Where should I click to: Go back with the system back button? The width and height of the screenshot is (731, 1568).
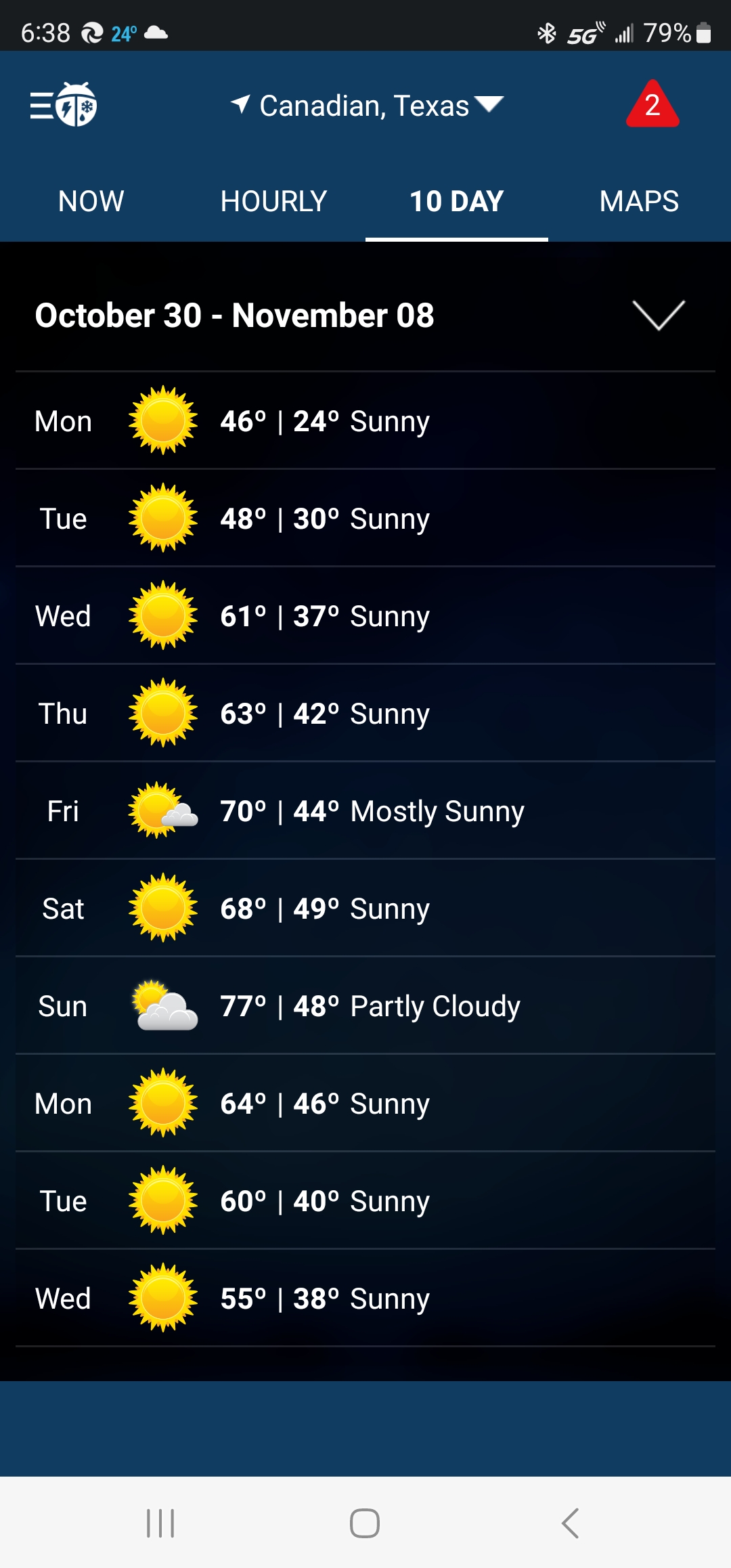(x=570, y=1523)
